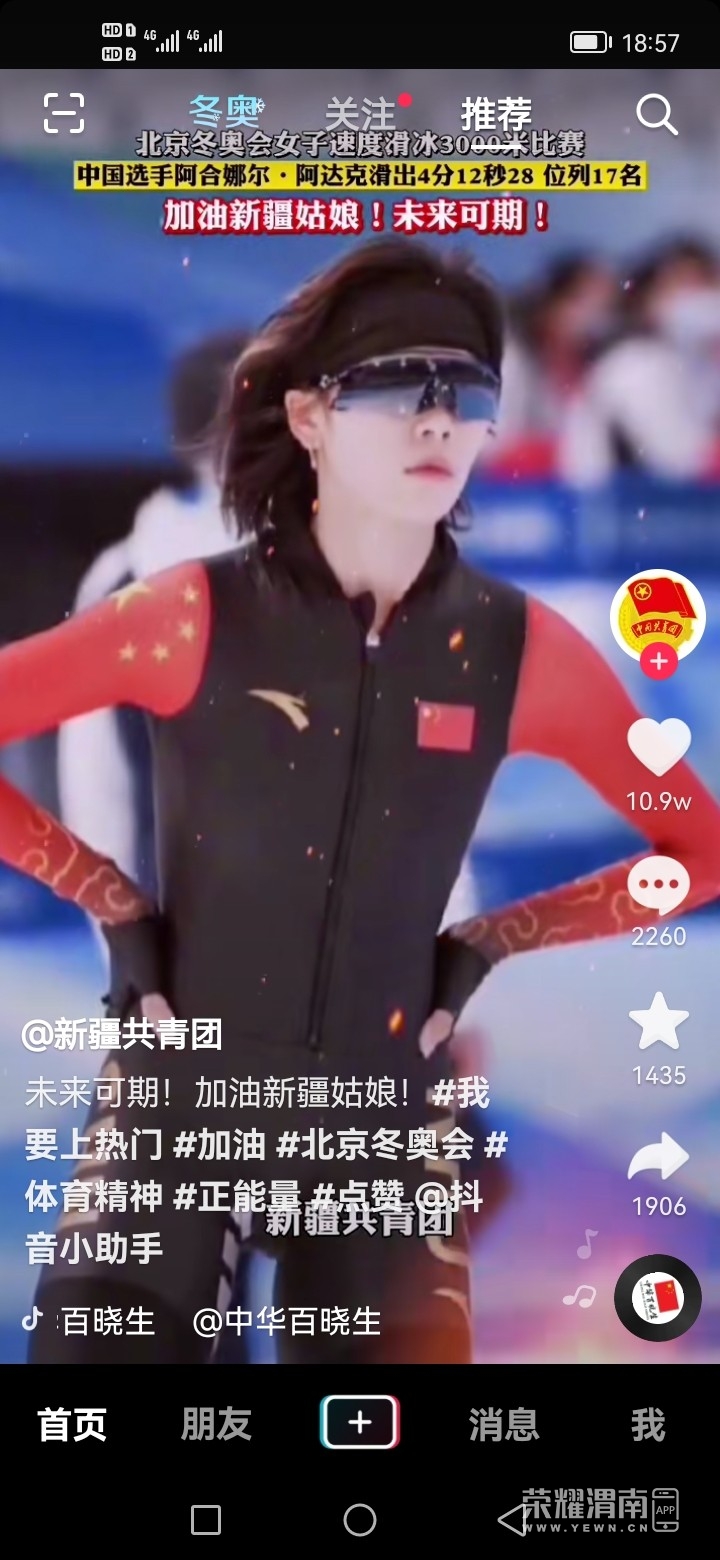The width and height of the screenshot is (720, 1560).
Task: Open the 我 profile tab
Action: click(x=648, y=1424)
